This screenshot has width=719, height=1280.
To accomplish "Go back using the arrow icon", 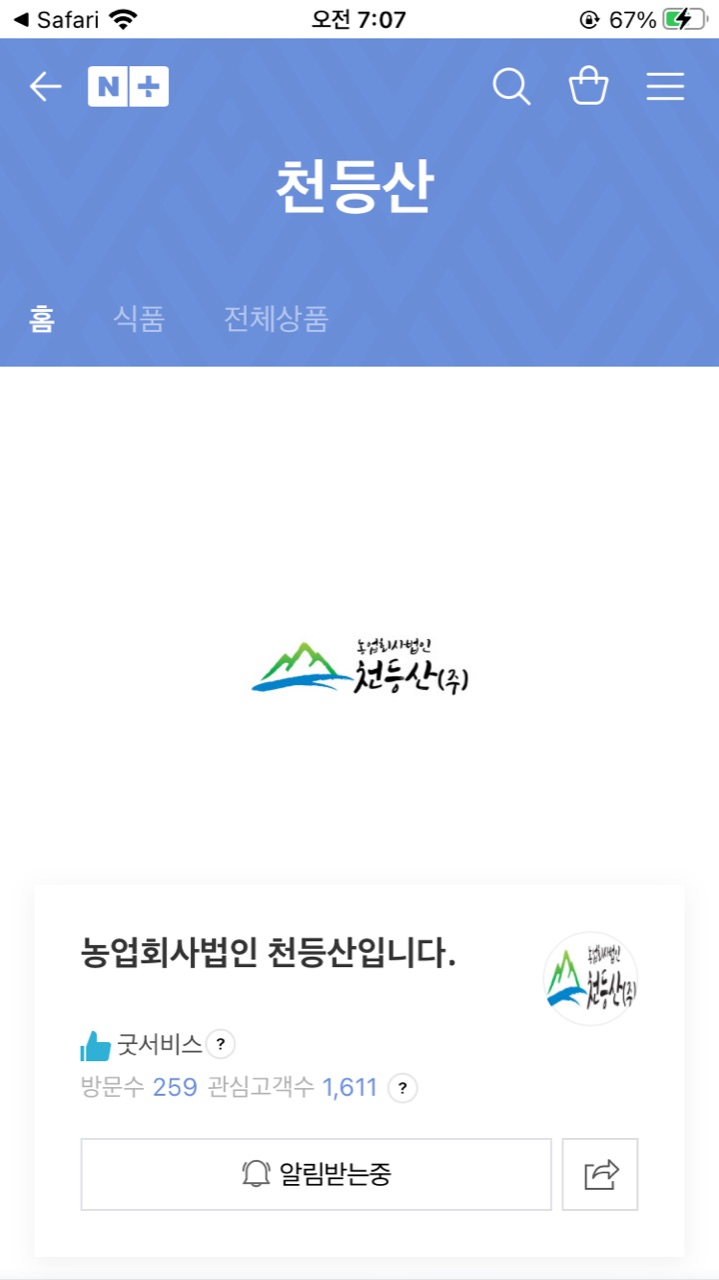I will [x=45, y=87].
